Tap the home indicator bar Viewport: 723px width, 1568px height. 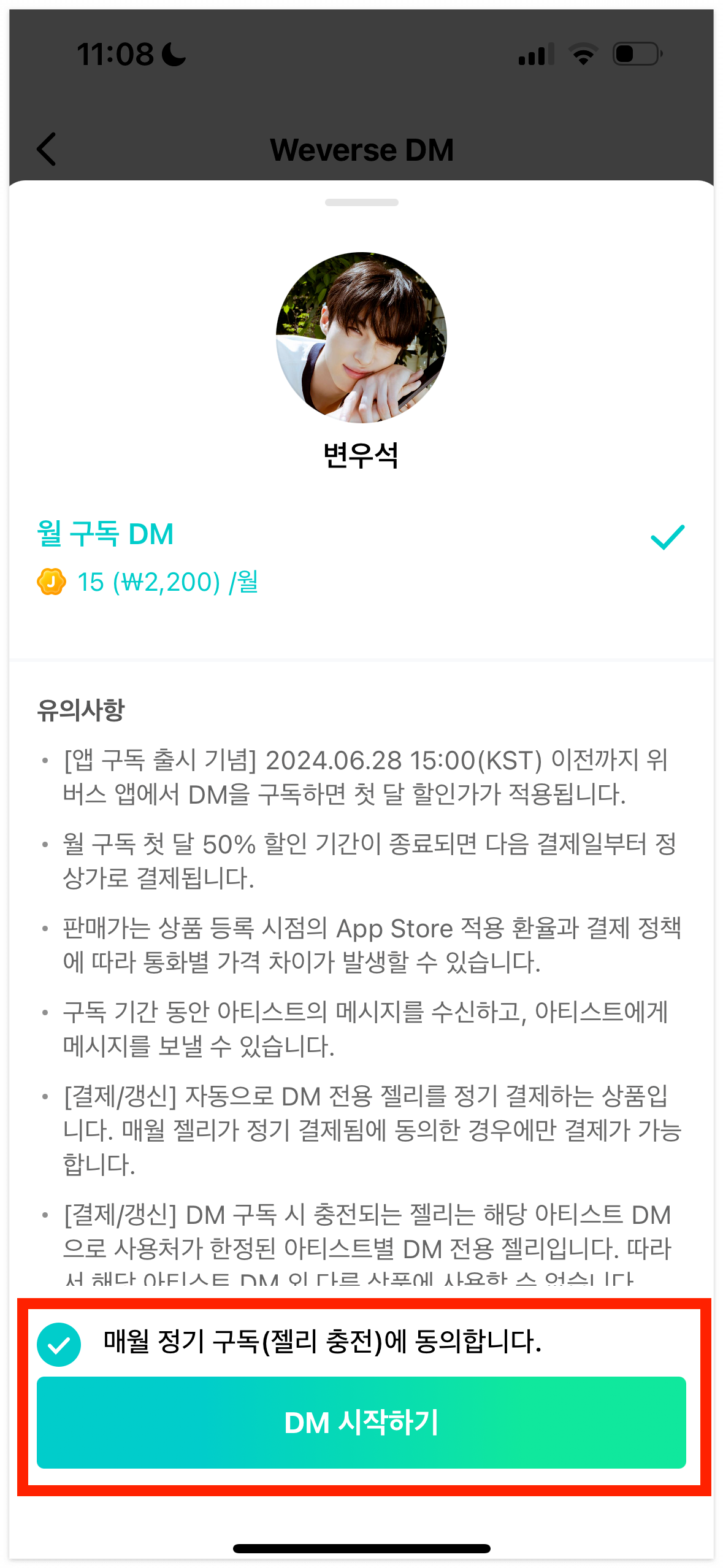pos(361,1548)
